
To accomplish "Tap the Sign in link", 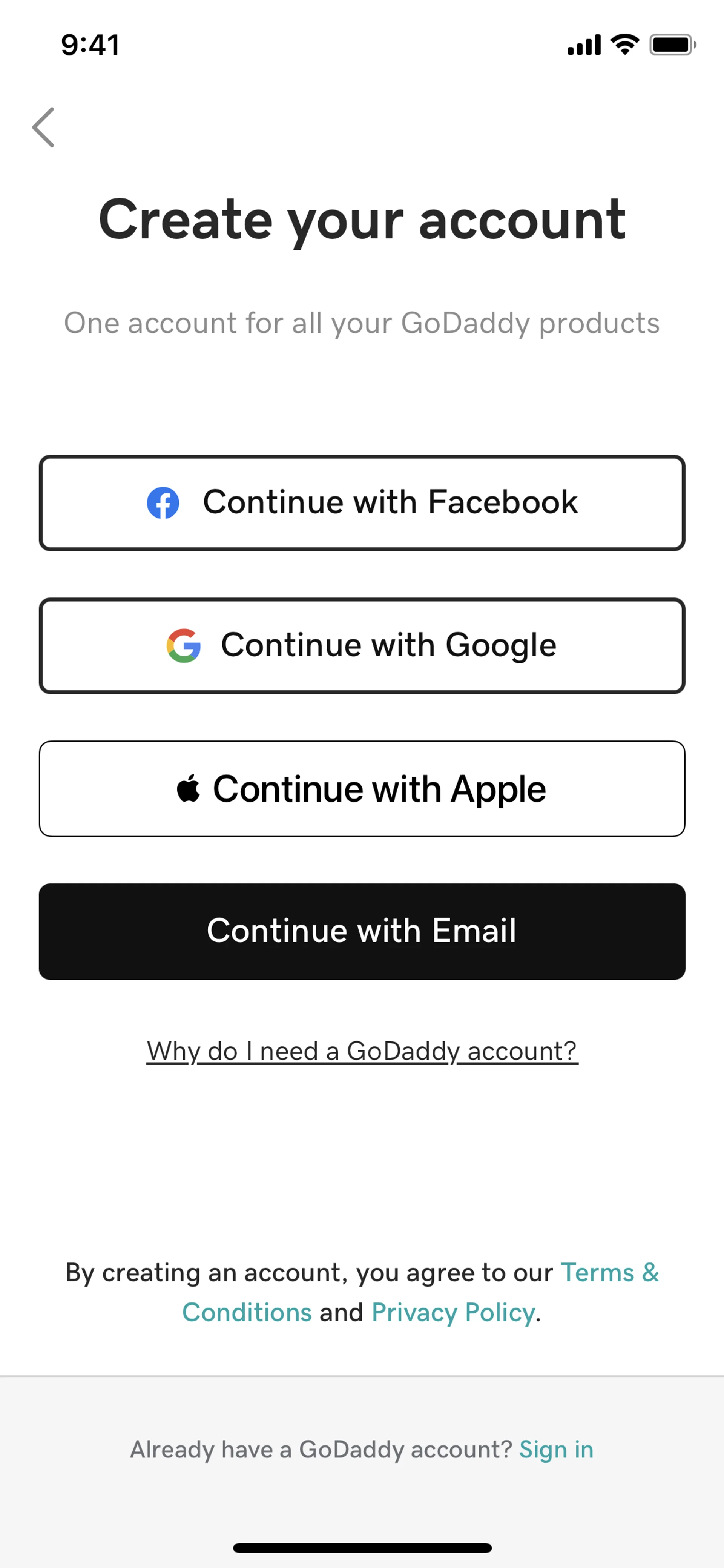I will pyautogui.click(x=555, y=1449).
